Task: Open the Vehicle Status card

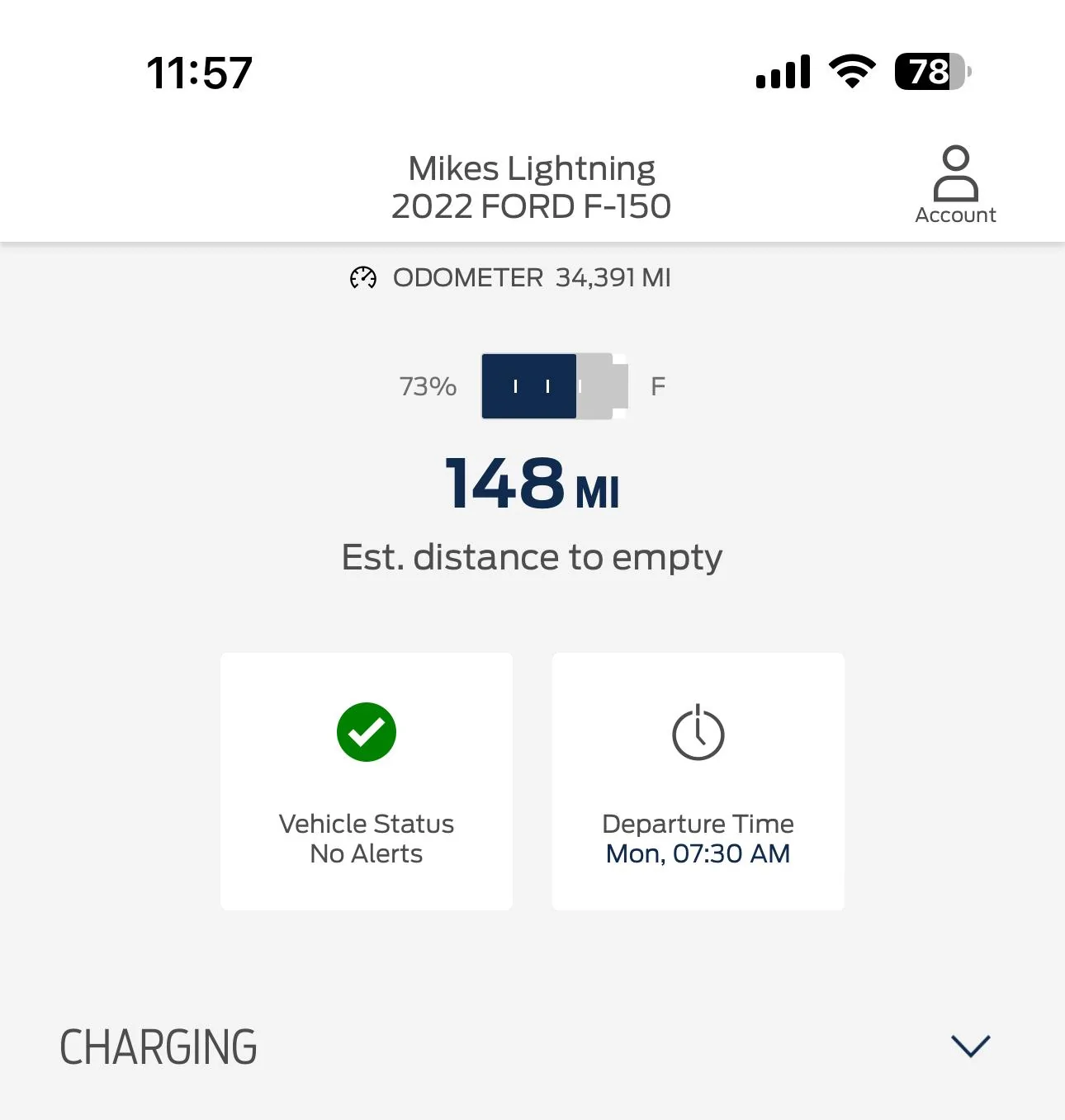Action: pyautogui.click(x=367, y=781)
